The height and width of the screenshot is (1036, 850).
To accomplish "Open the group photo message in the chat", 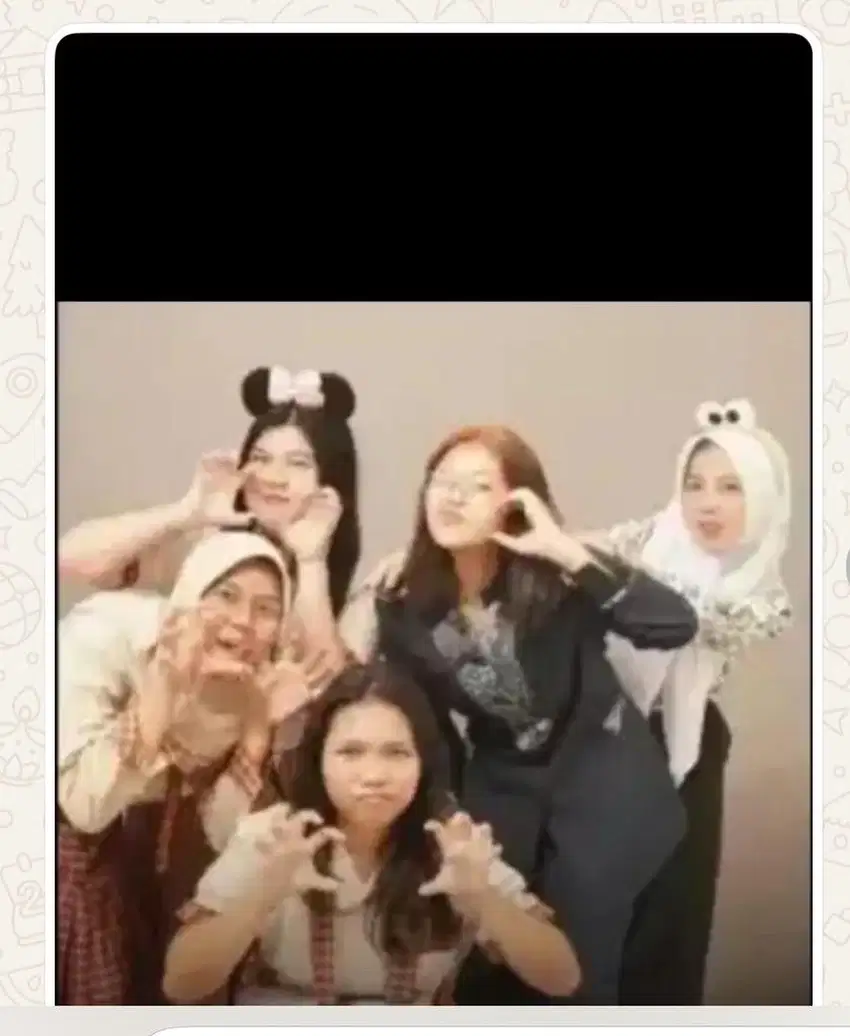I will [433, 650].
